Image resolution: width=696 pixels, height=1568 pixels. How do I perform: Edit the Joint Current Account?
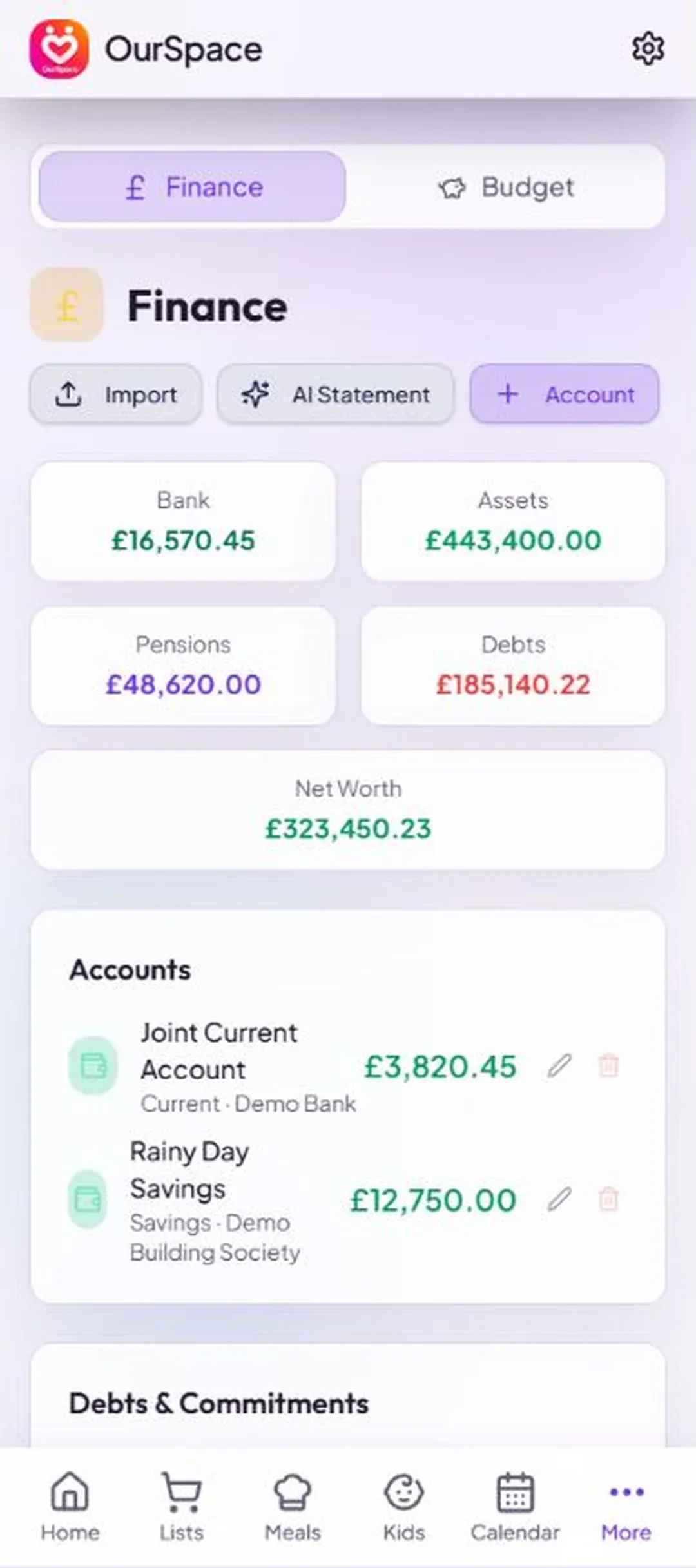(x=559, y=1066)
